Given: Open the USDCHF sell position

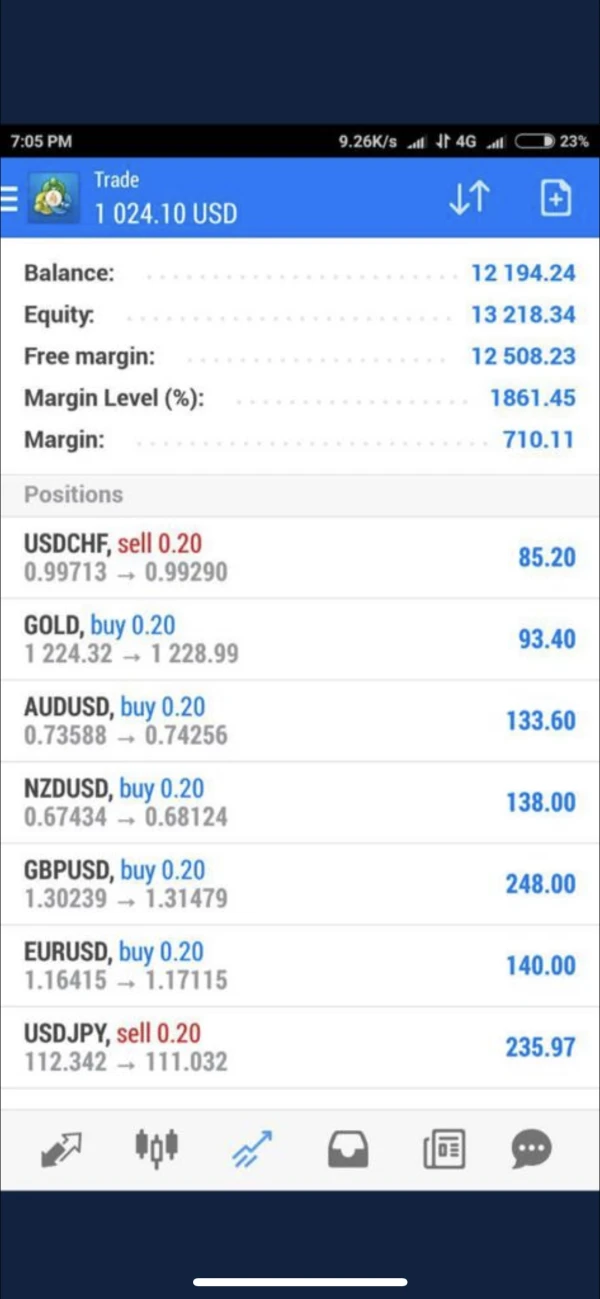Looking at the screenshot, I should (x=300, y=558).
